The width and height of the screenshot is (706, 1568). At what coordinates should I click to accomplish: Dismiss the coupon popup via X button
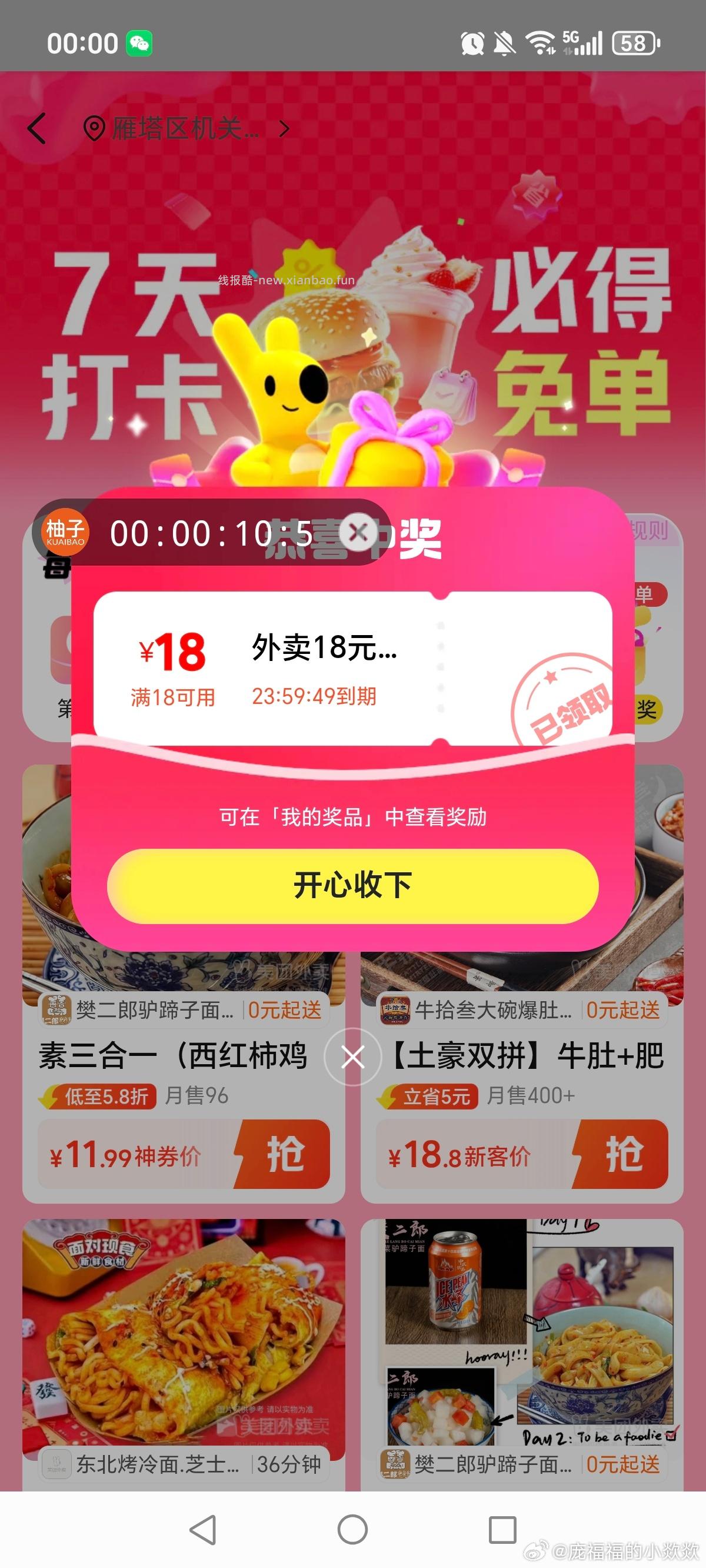point(359,531)
